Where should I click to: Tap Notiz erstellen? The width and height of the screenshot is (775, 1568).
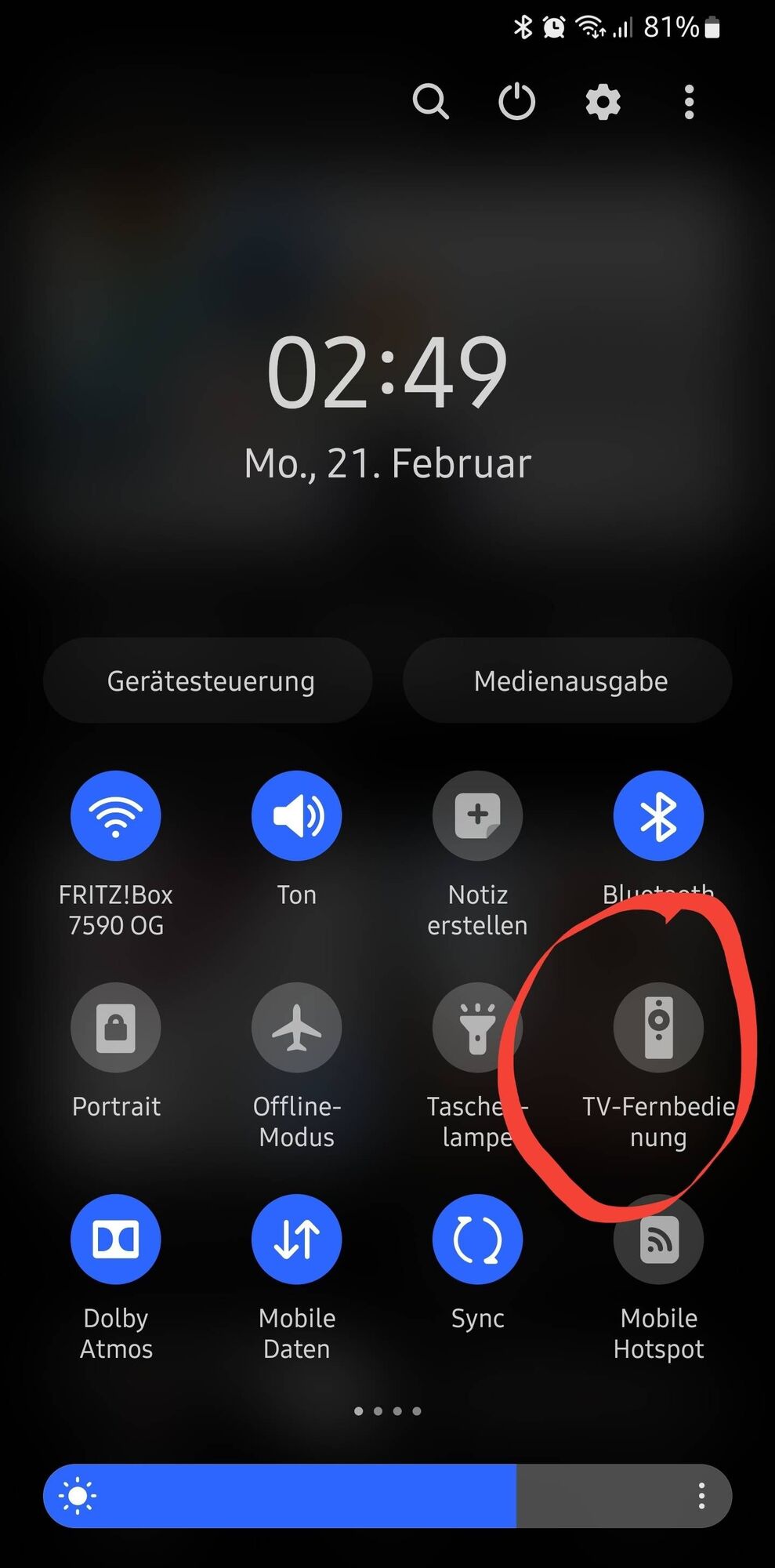pyautogui.click(x=477, y=815)
